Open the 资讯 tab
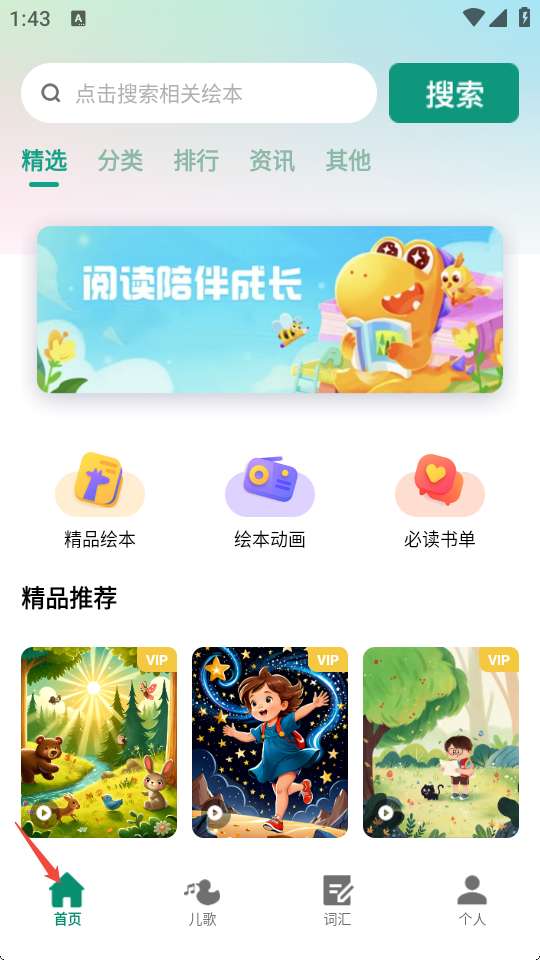 (x=272, y=160)
